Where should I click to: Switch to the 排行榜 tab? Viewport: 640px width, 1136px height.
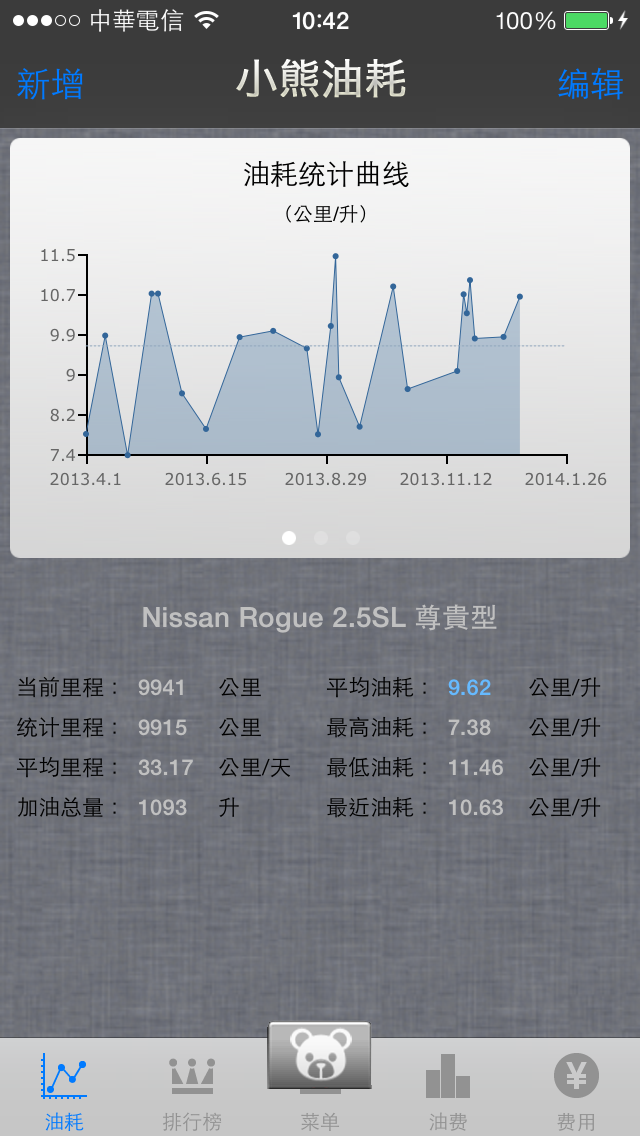tap(192, 1090)
